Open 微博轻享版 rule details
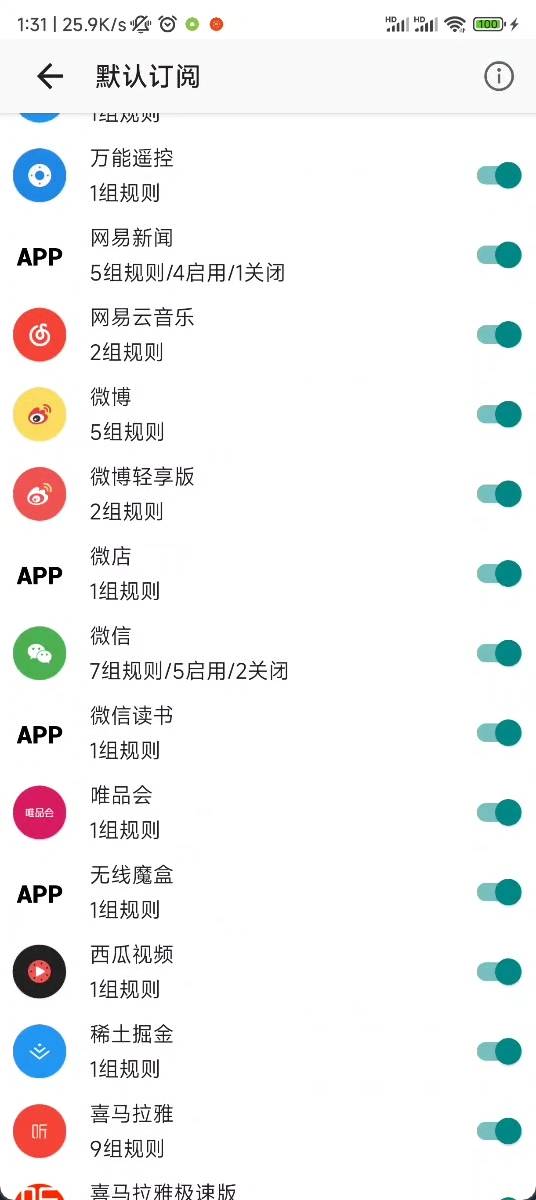 tap(268, 494)
